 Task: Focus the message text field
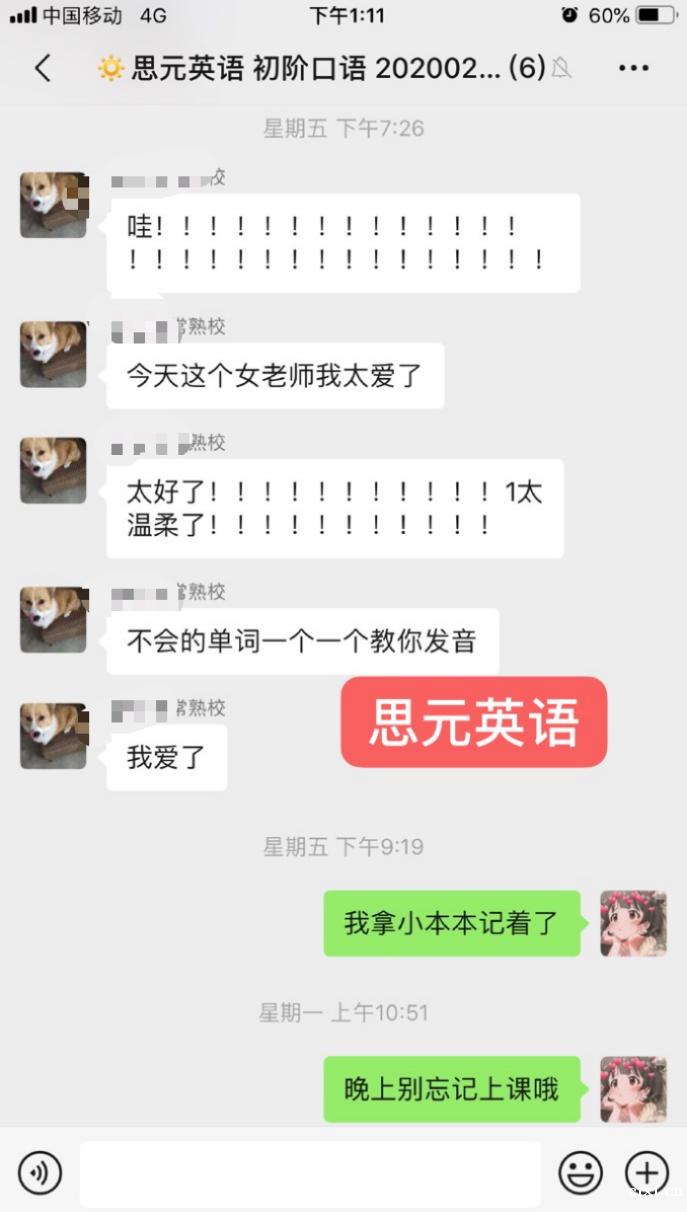coord(310,1173)
